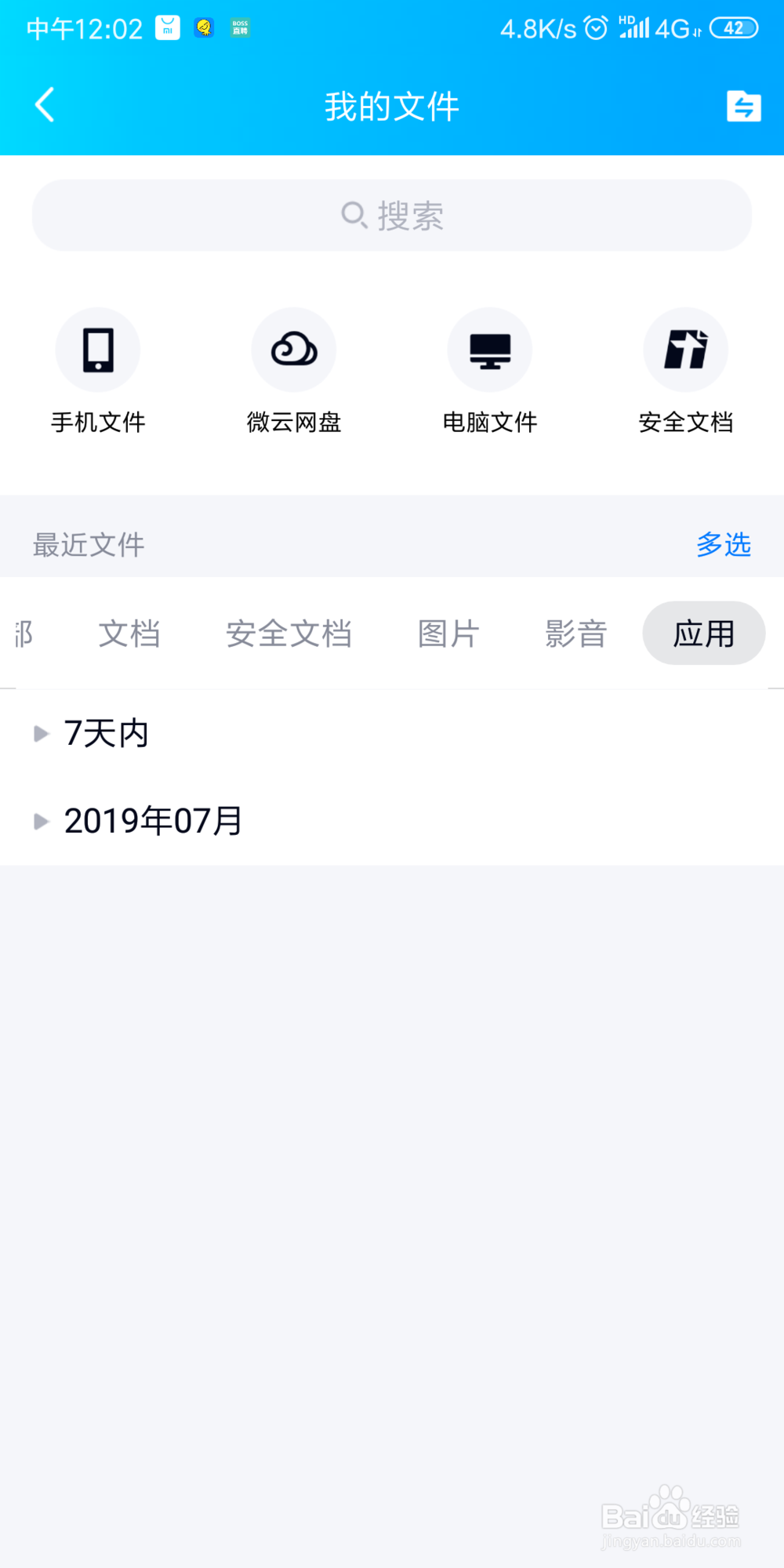This screenshot has height=1568, width=784.
Task: Open 电脑文件 computer files
Action: (489, 372)
